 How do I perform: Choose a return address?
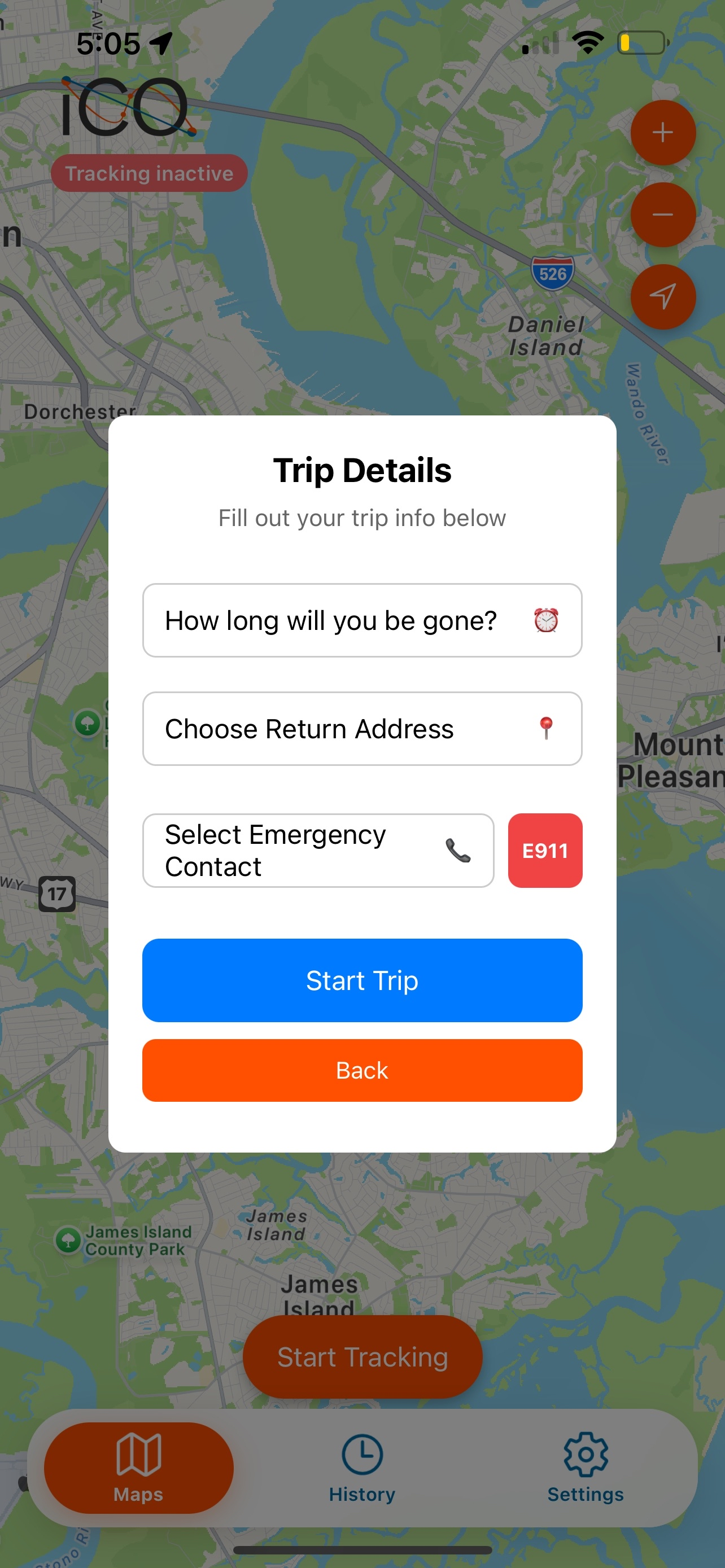(x=361, y=729)
